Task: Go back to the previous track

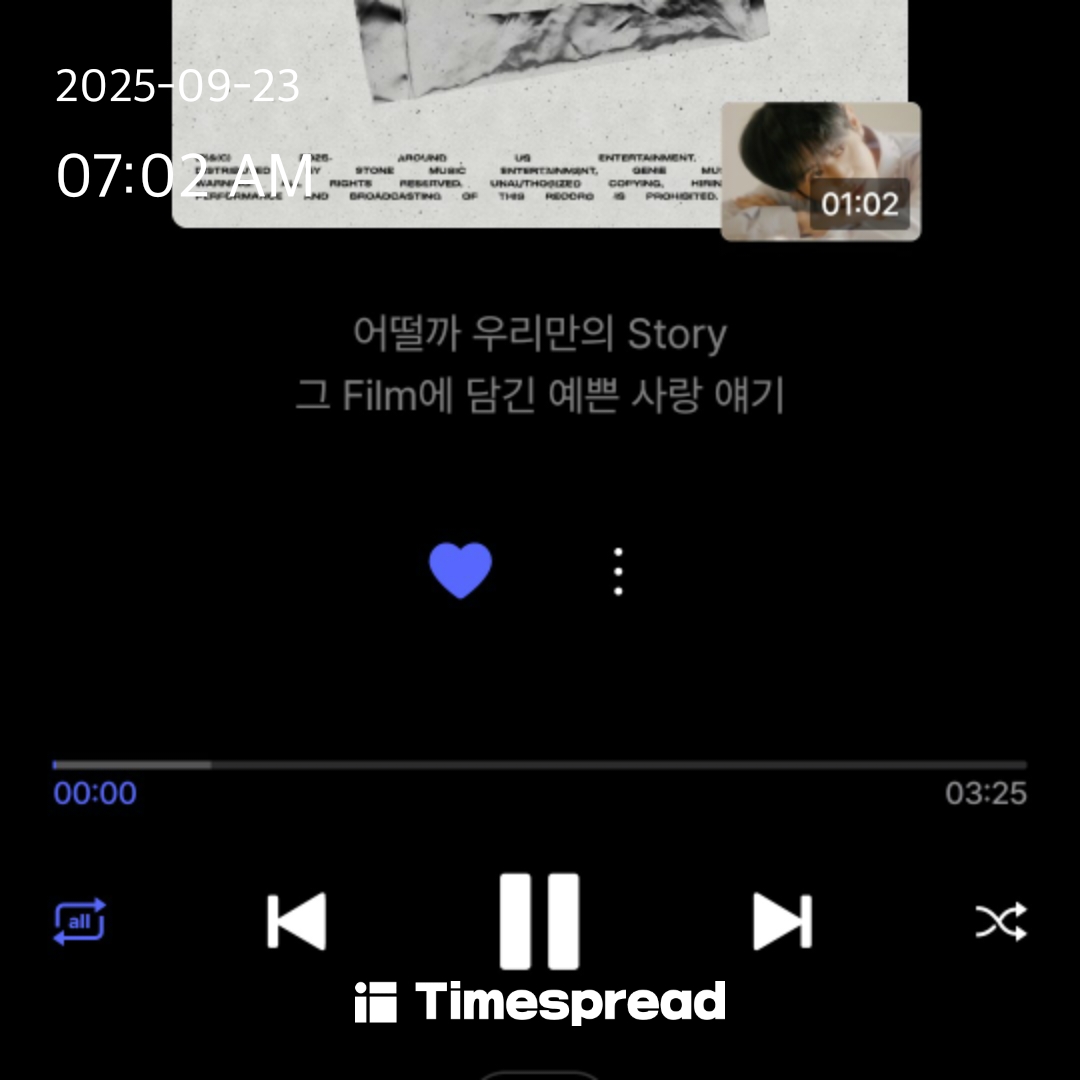Action: point(297,921)
